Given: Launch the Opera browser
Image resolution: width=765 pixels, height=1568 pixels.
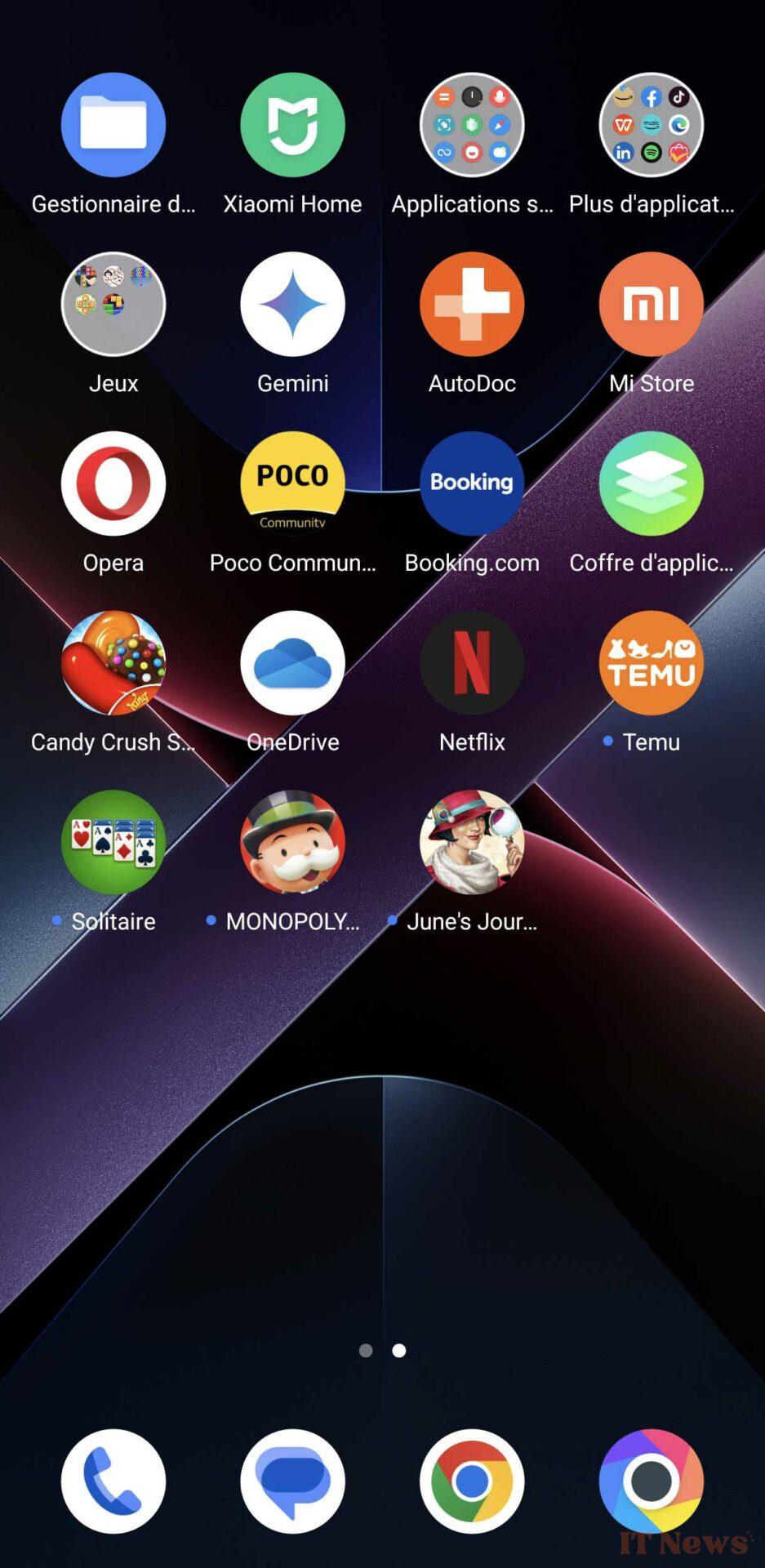Looking at the screenshot, I should tap(113, 483).
